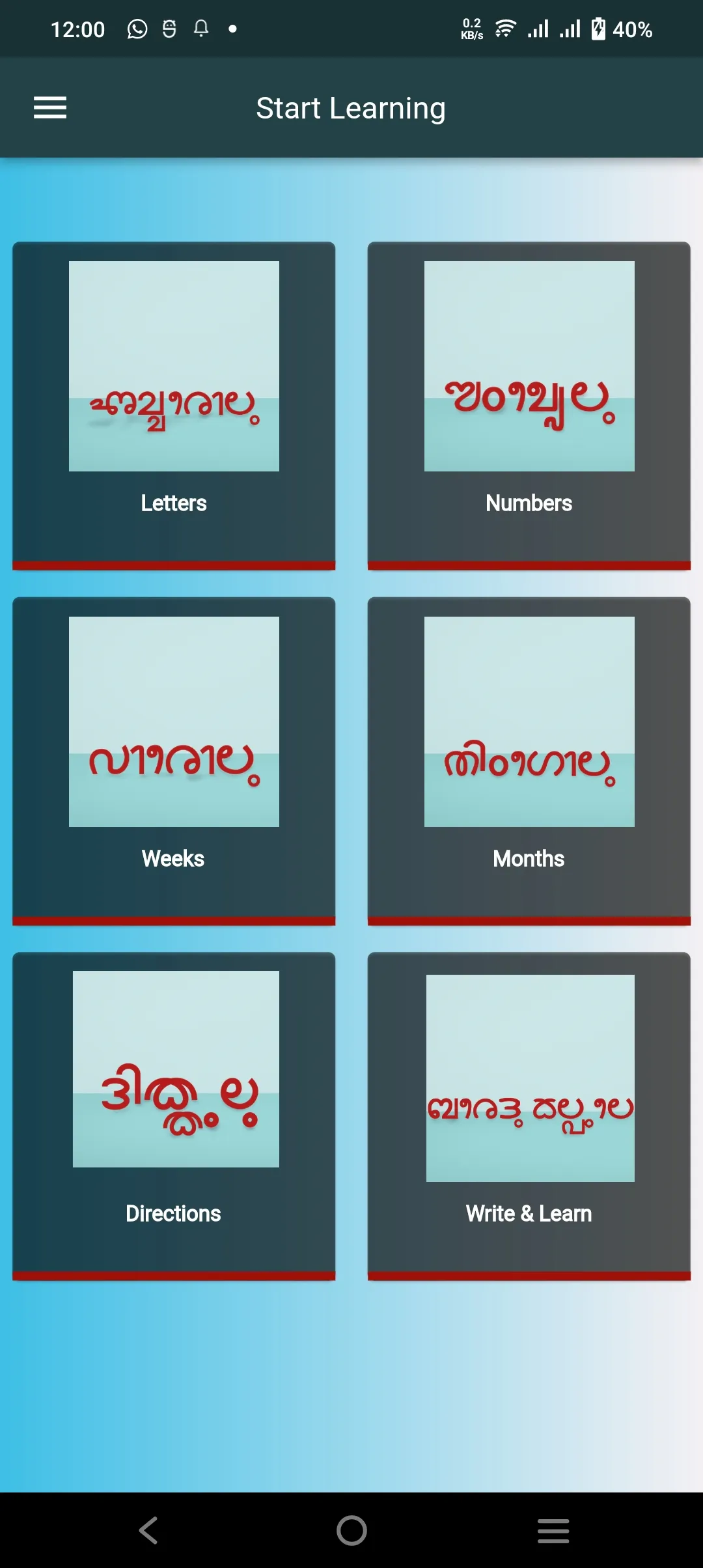Screen dimensions: 703x1568
Task: Choose the Directions card
Action: [174, 1115]
